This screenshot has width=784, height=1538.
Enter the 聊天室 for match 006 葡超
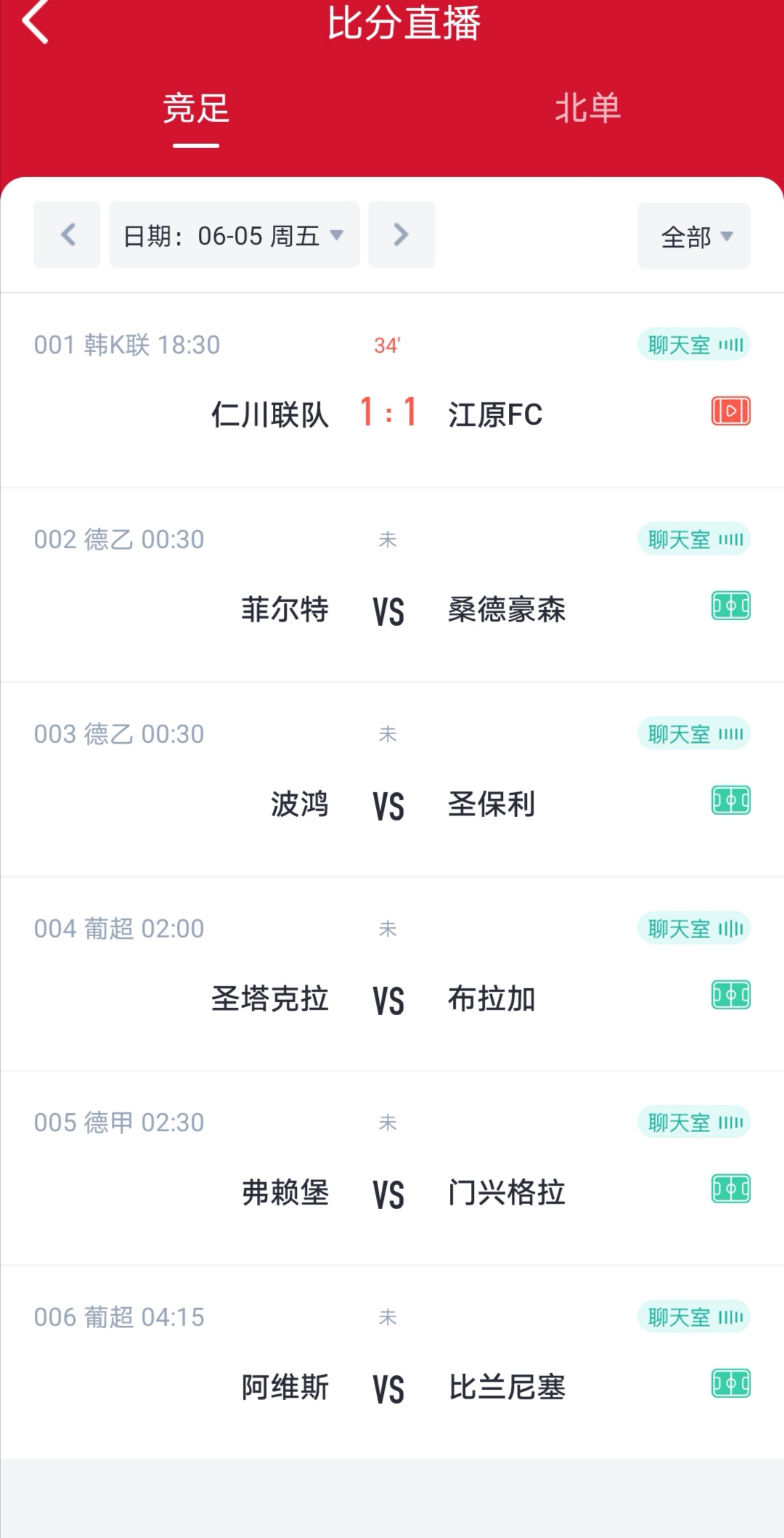point(693,1317)
